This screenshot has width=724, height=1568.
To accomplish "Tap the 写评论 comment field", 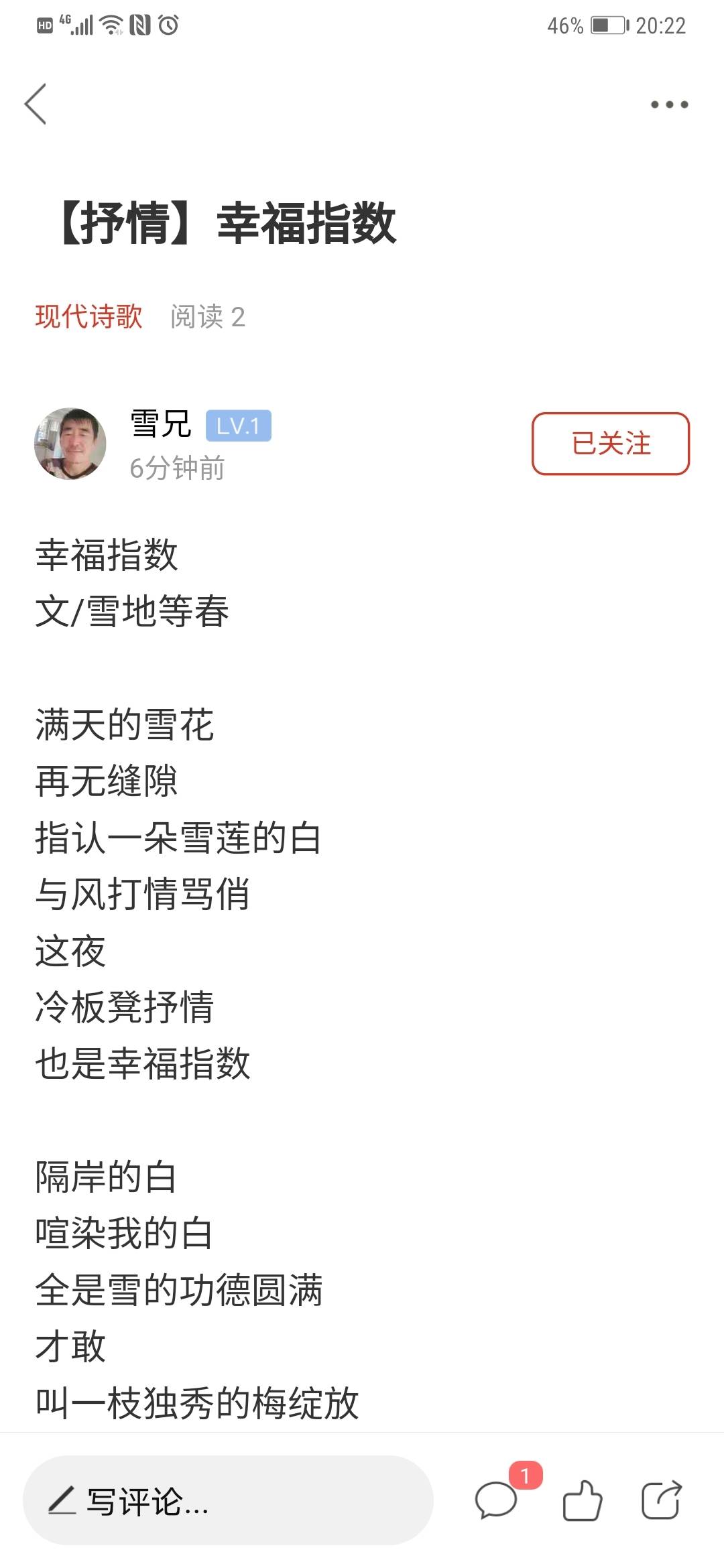I will 228,1500.
